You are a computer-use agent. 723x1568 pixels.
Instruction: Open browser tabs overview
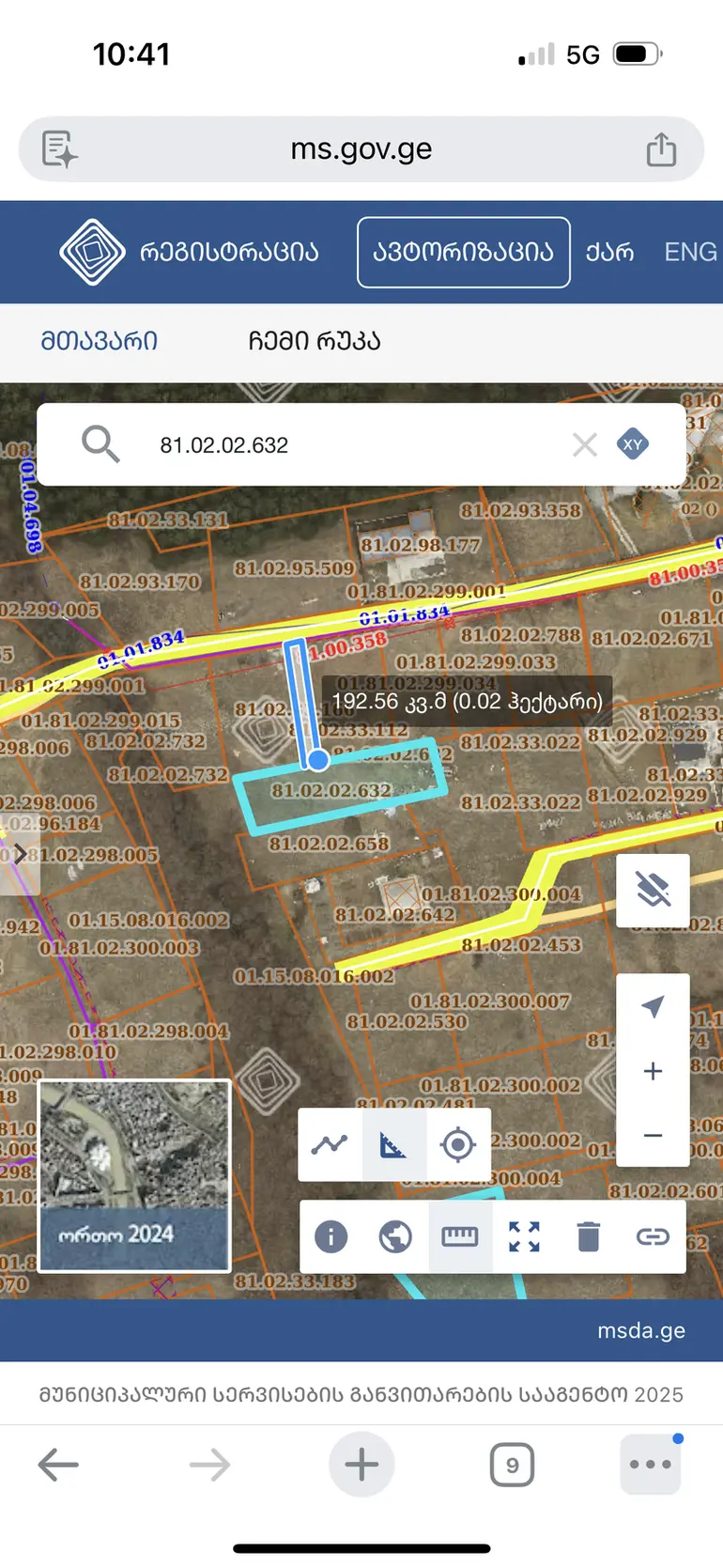(x=512, y=1465)
